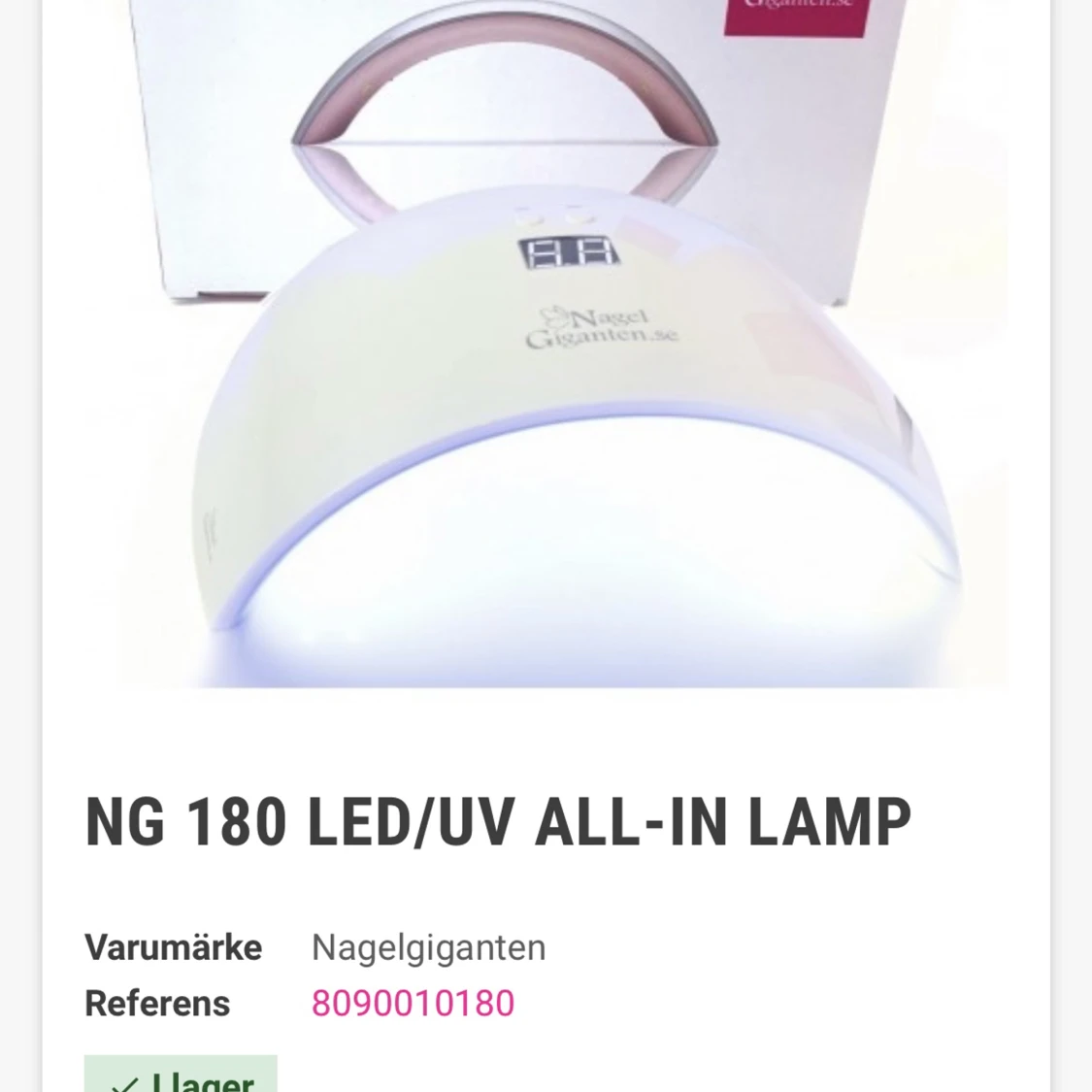Open the NG 180 lamp product image
This screenshot has height=1092, width=1092.
pos(546,344)
